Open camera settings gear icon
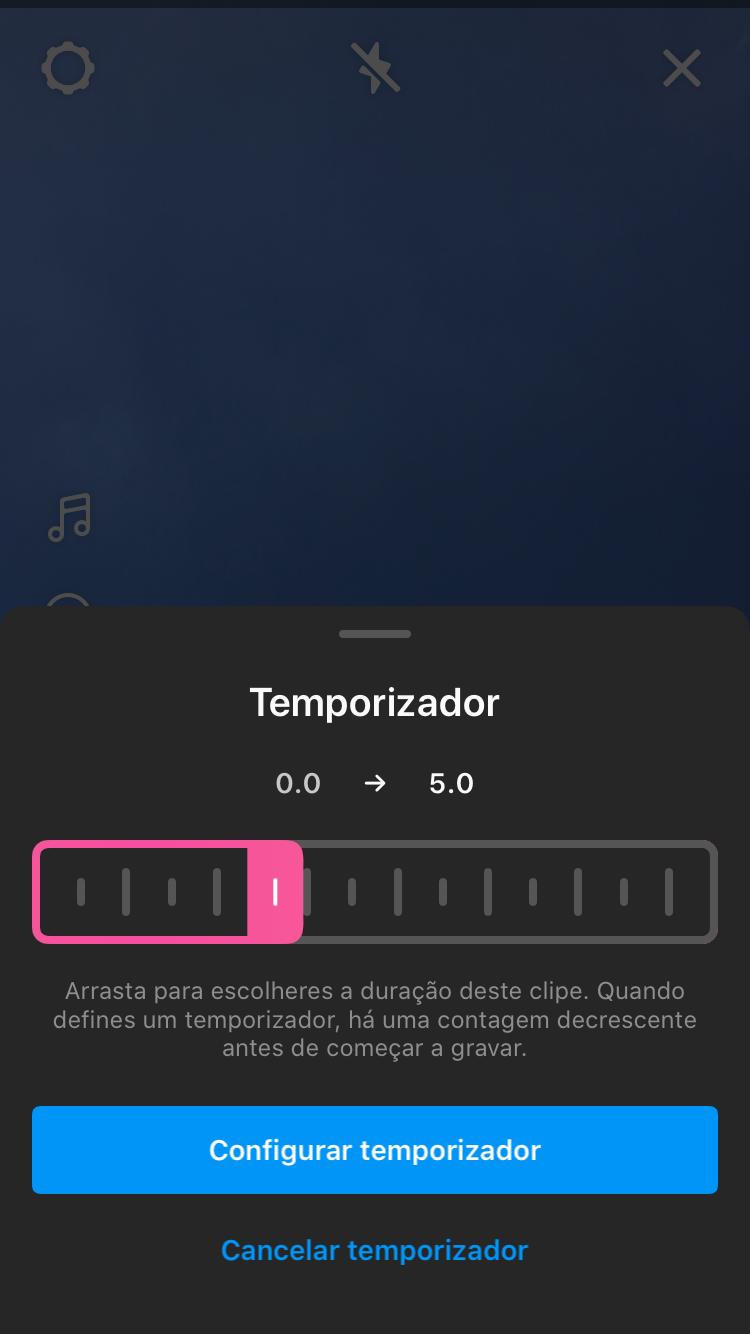750x1334 pixels. [x=68, y=69]
